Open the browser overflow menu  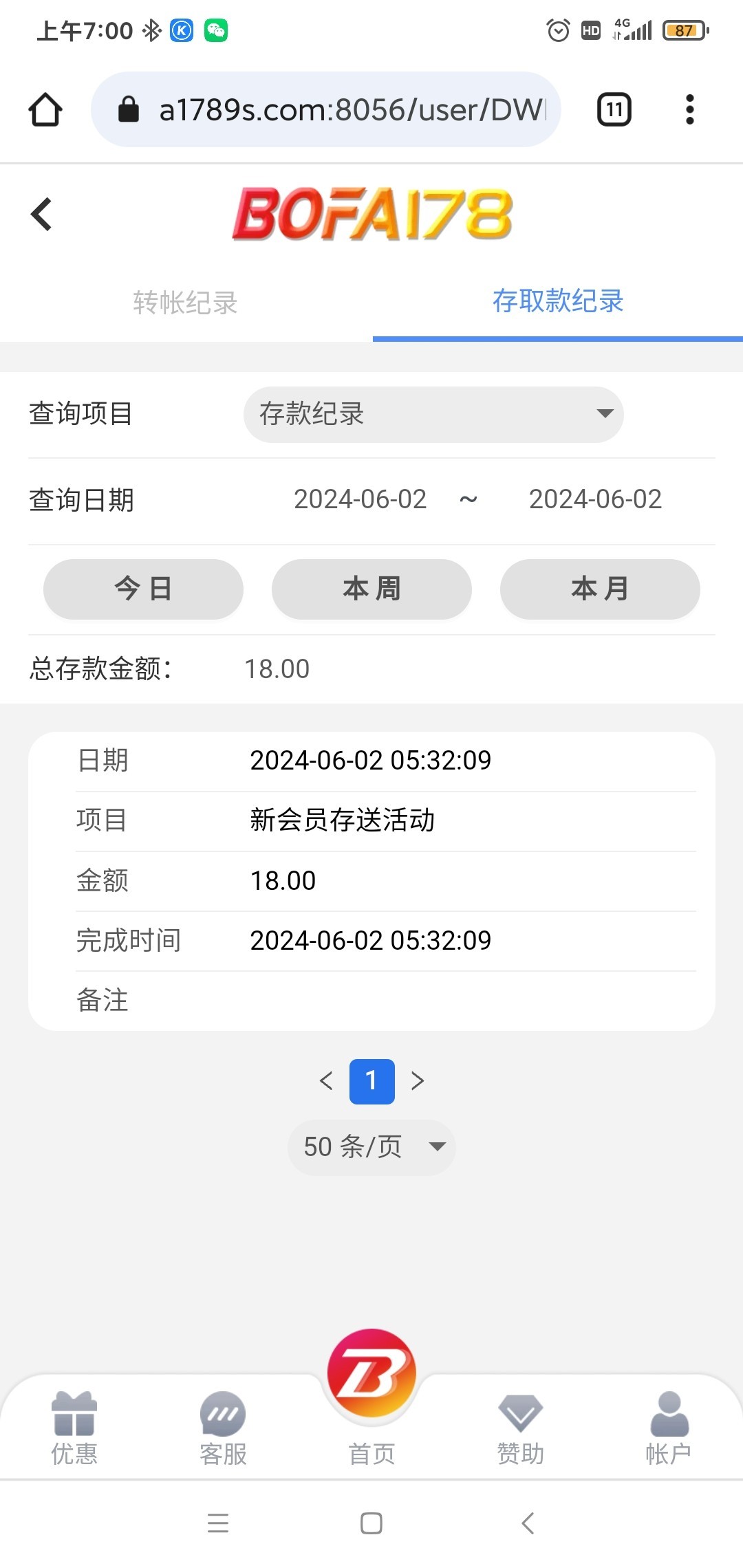[689, 109]
